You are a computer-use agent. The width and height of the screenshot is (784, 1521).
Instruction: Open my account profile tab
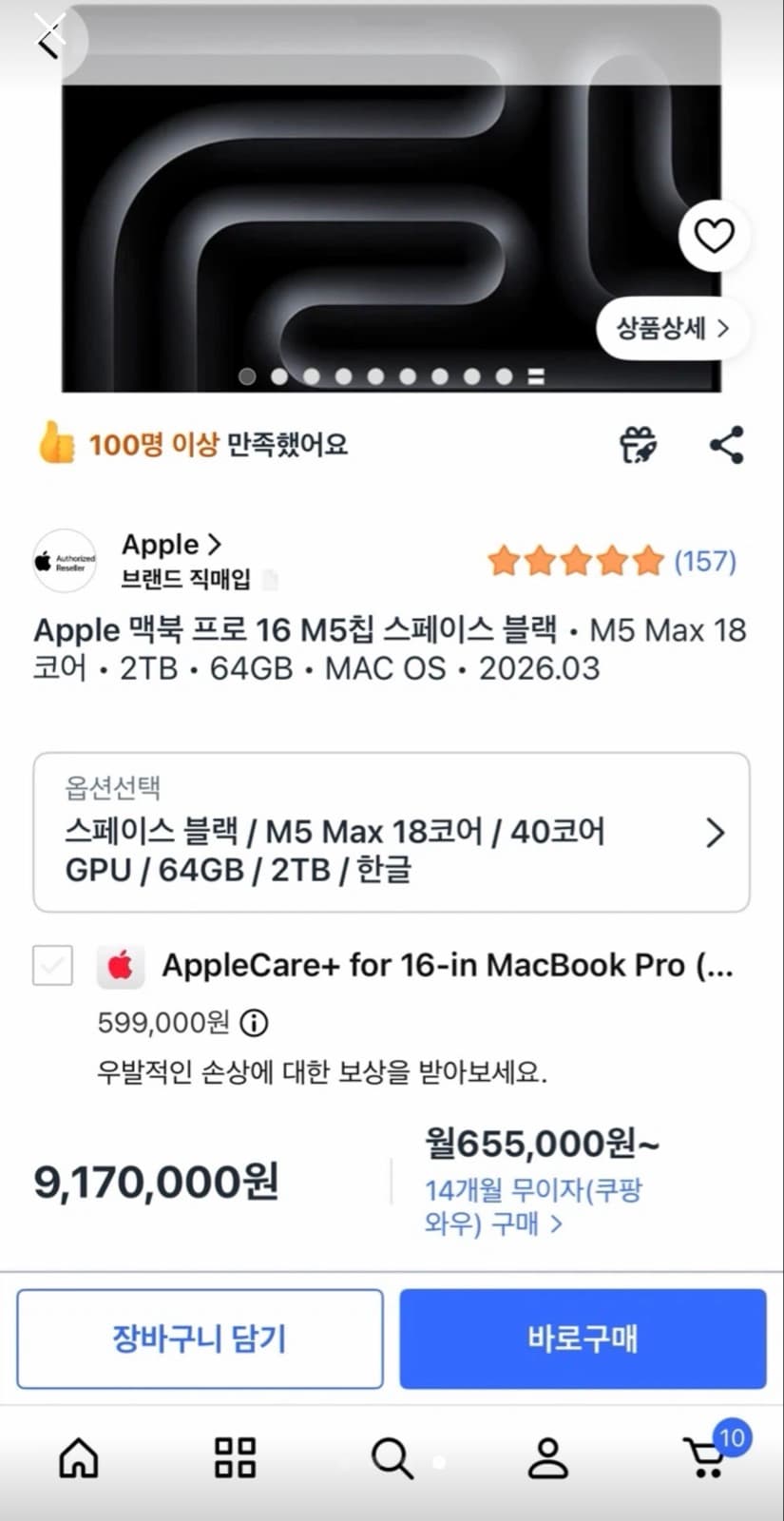(547, 1457)
